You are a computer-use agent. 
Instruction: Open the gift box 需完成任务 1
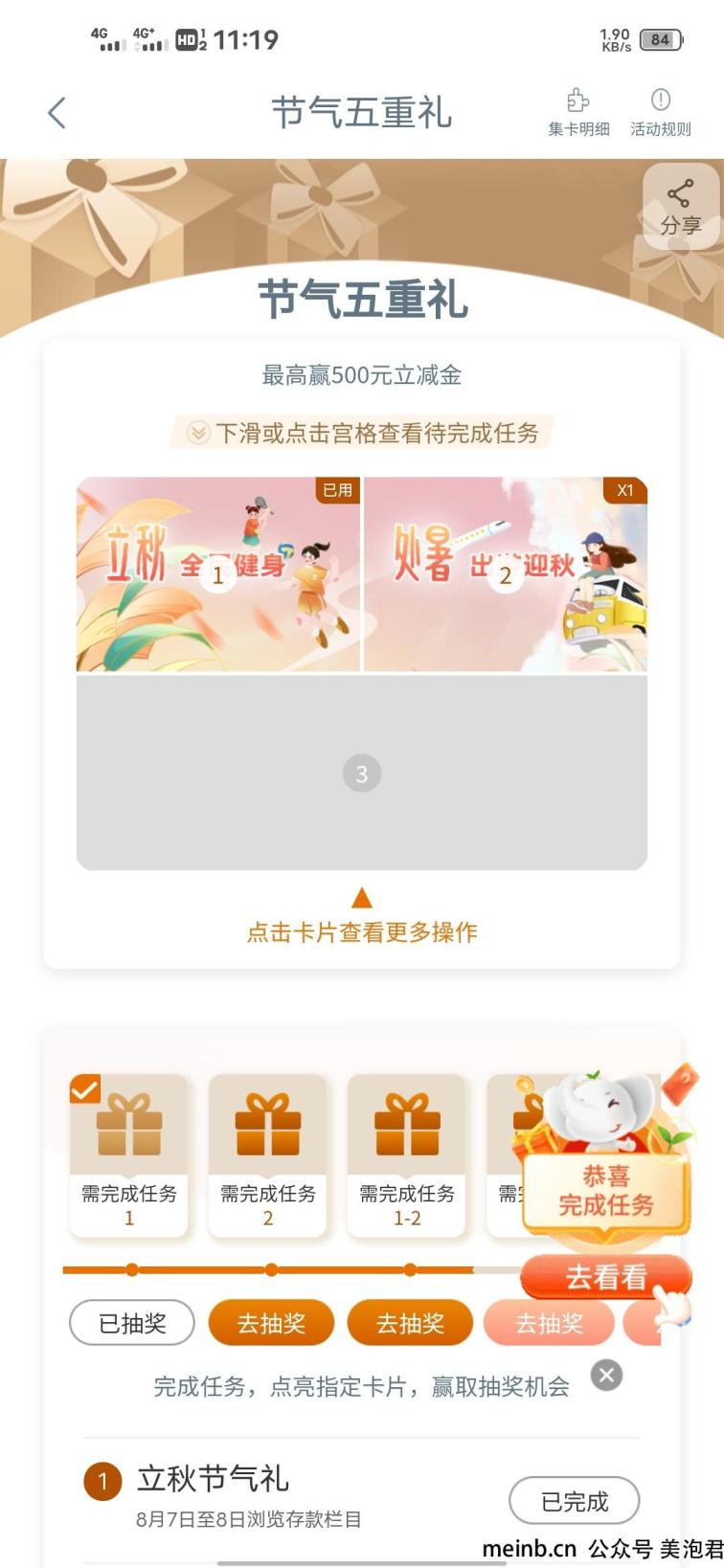pos(129,1154)
